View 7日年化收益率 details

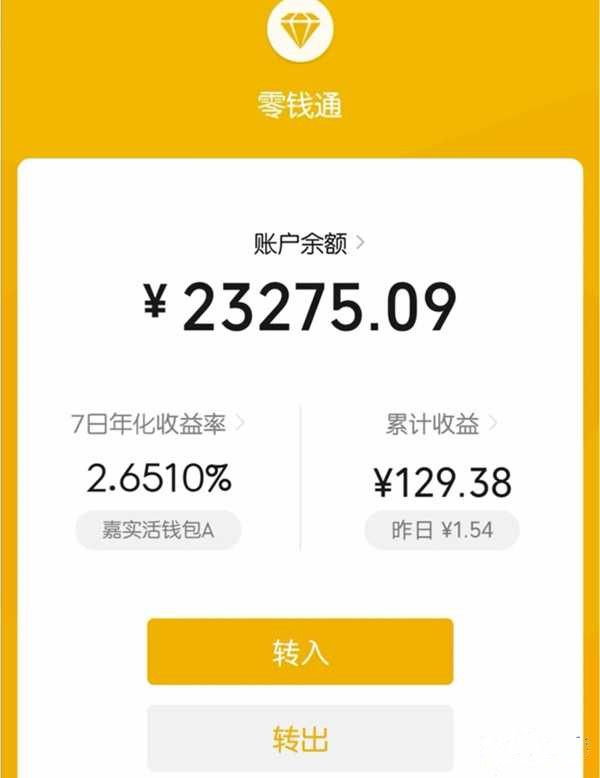(x=158, y=424)
